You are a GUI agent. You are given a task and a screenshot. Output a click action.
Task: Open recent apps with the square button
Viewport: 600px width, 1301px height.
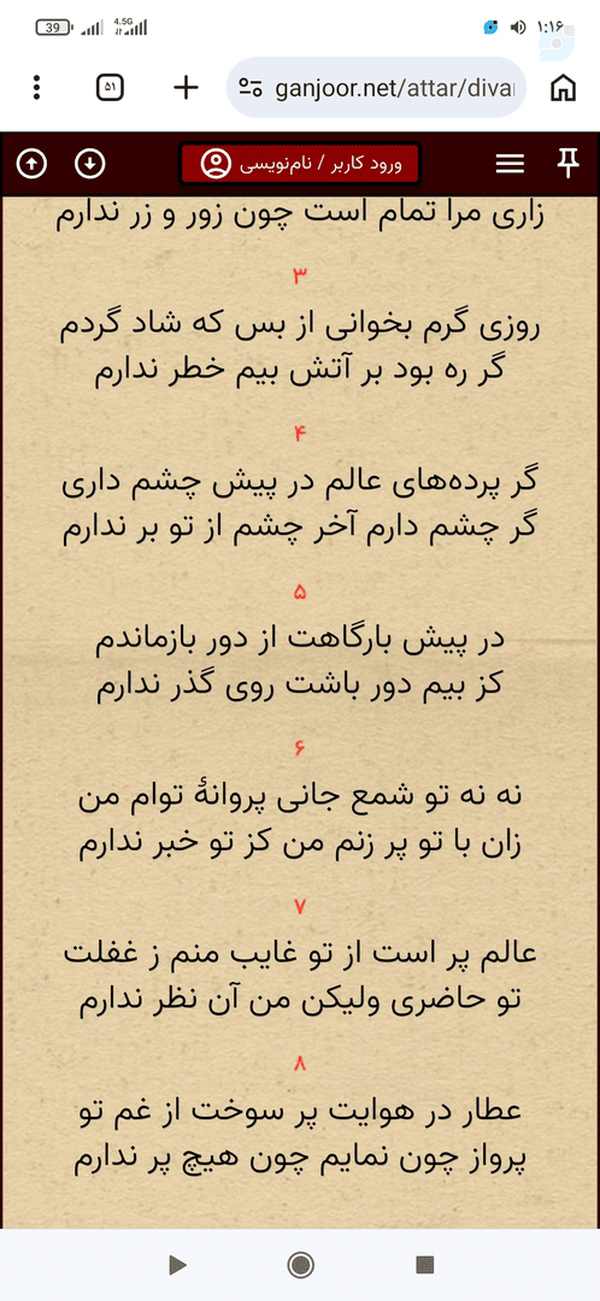click(424, 1265)
